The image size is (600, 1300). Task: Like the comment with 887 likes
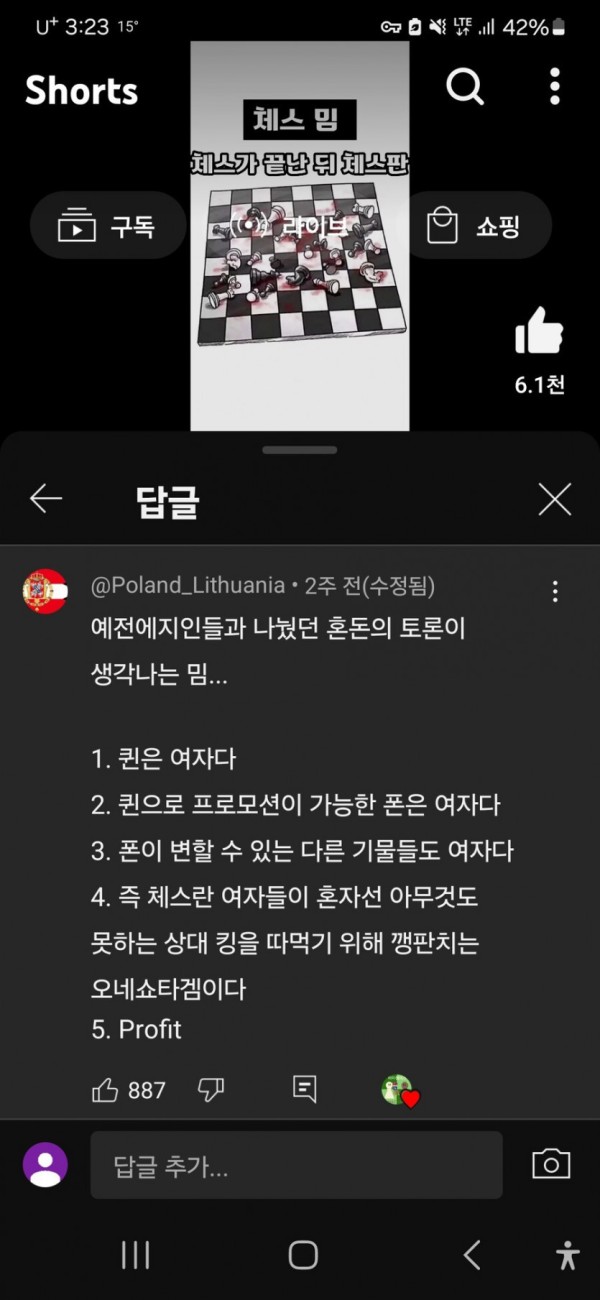[x=105, y=1089]
